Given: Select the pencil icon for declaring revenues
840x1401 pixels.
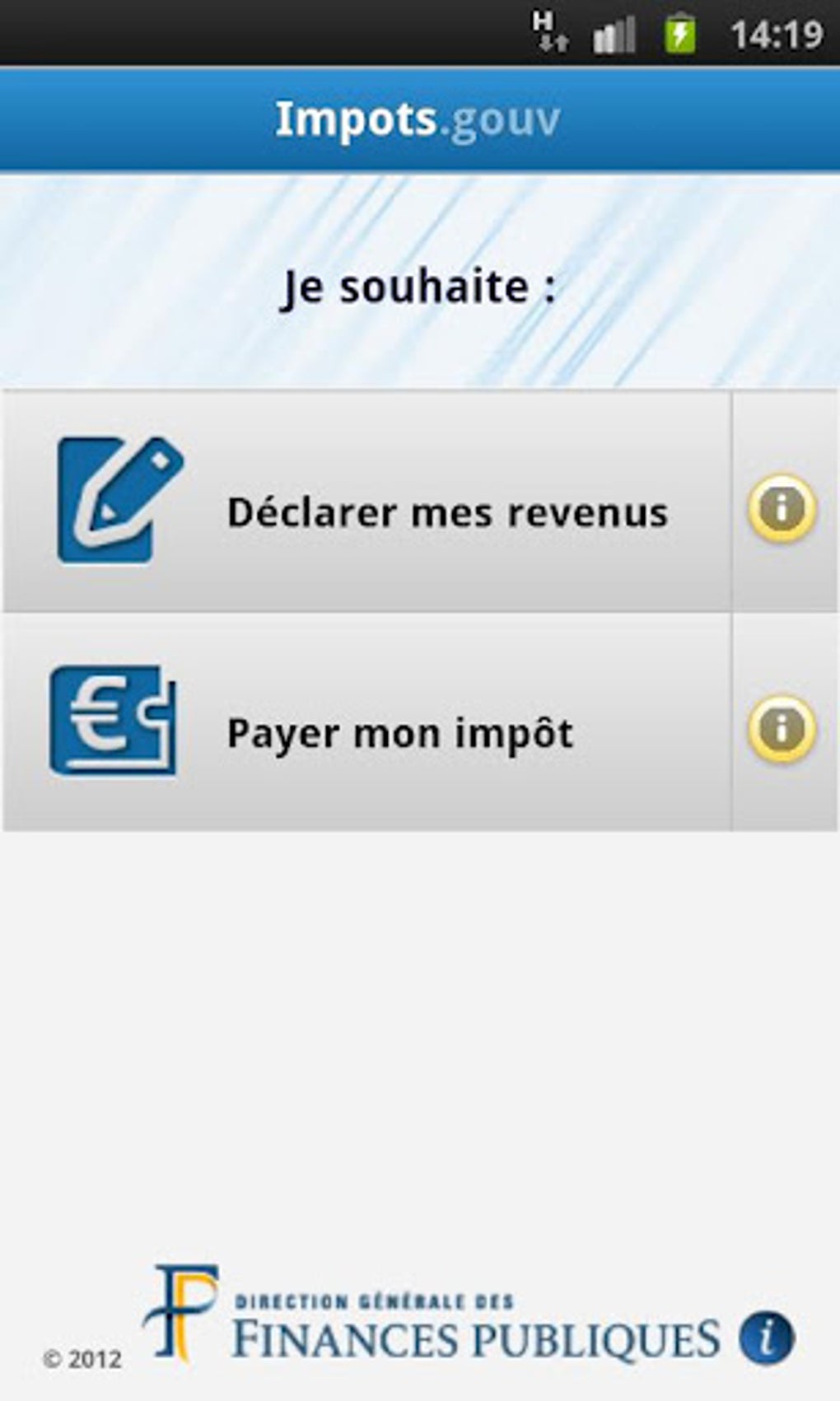Looking at the screenshot, I should 119,501.
